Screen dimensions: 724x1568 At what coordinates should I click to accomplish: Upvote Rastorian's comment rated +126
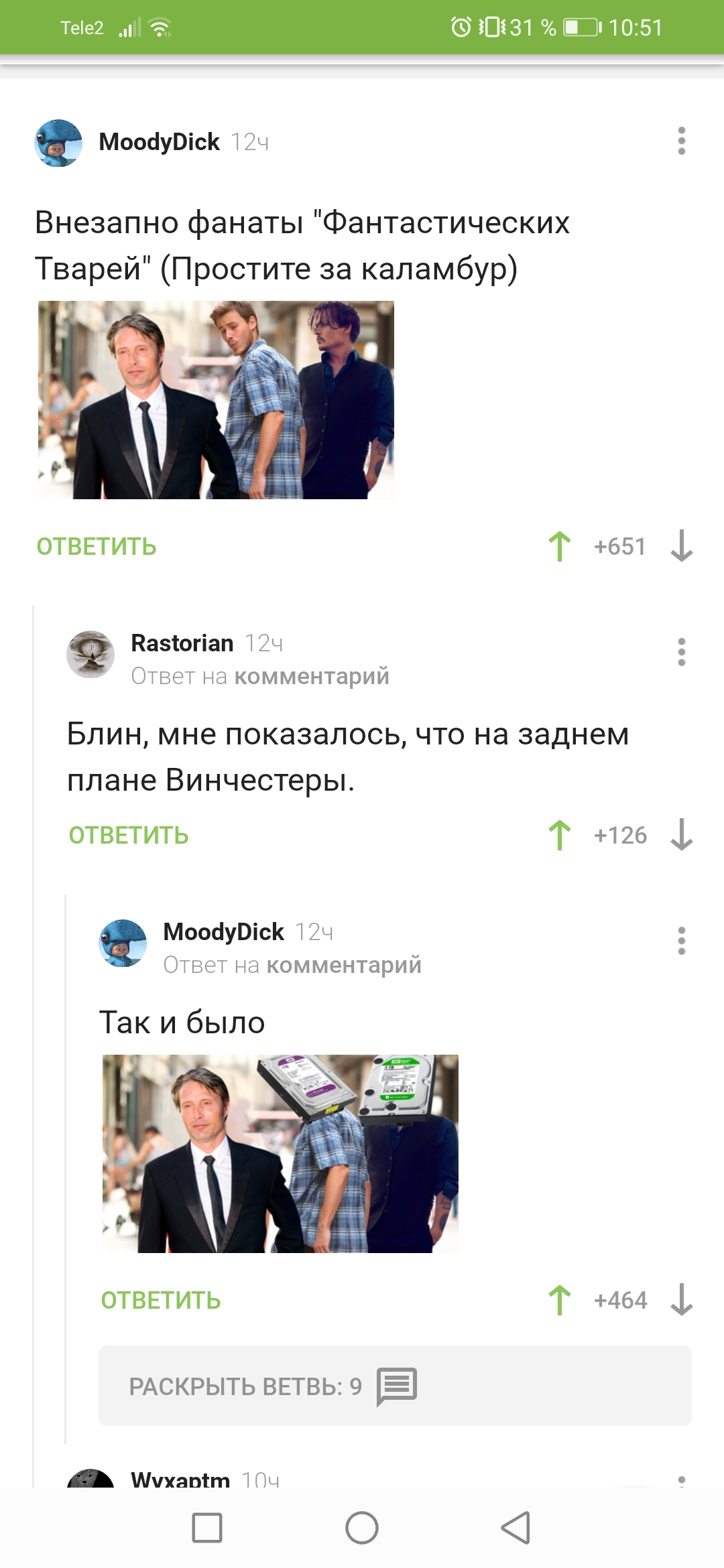pos(560,835)
